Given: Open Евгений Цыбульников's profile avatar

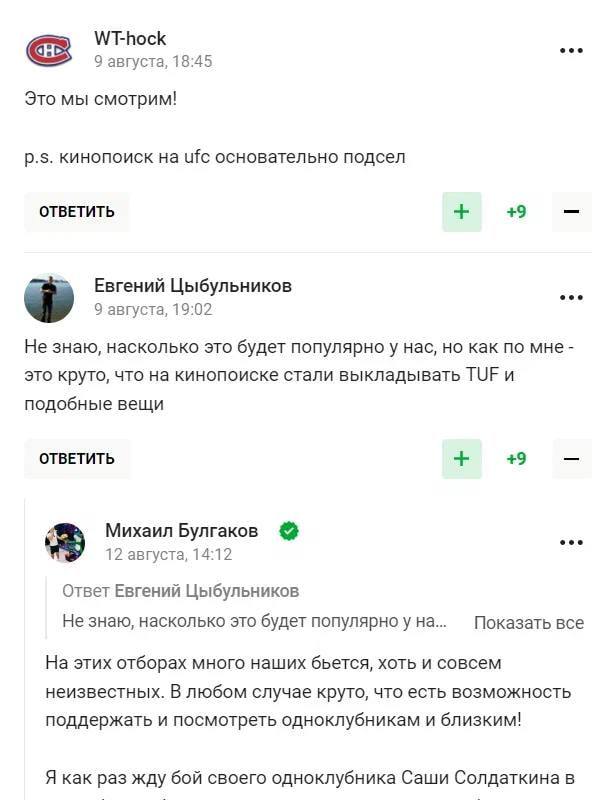Looking at the screenshot, I should (x=49, y=298).
